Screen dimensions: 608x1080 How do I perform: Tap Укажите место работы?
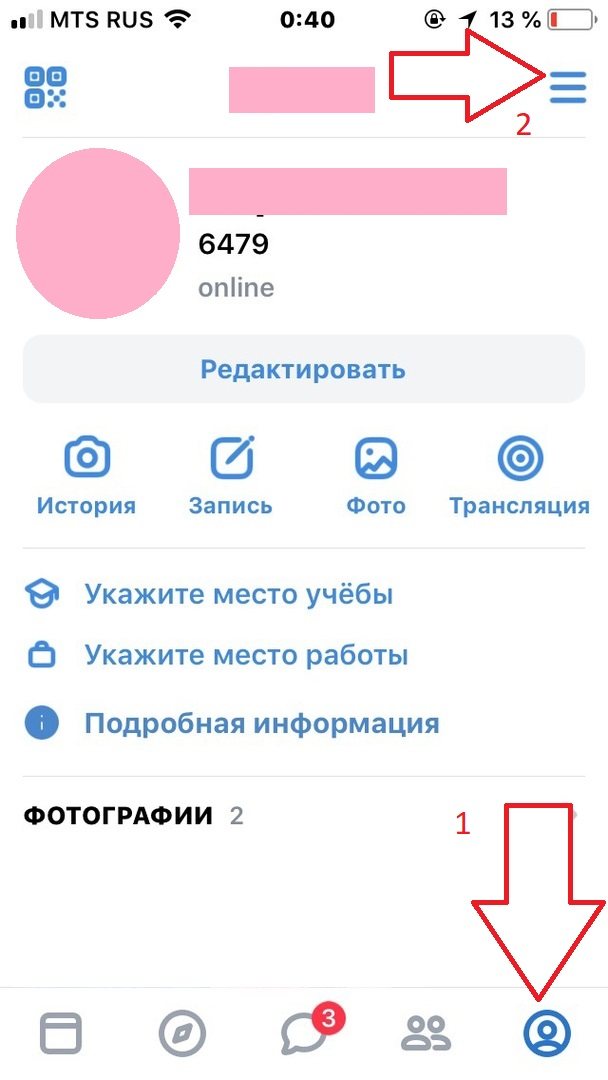point(246,656)
